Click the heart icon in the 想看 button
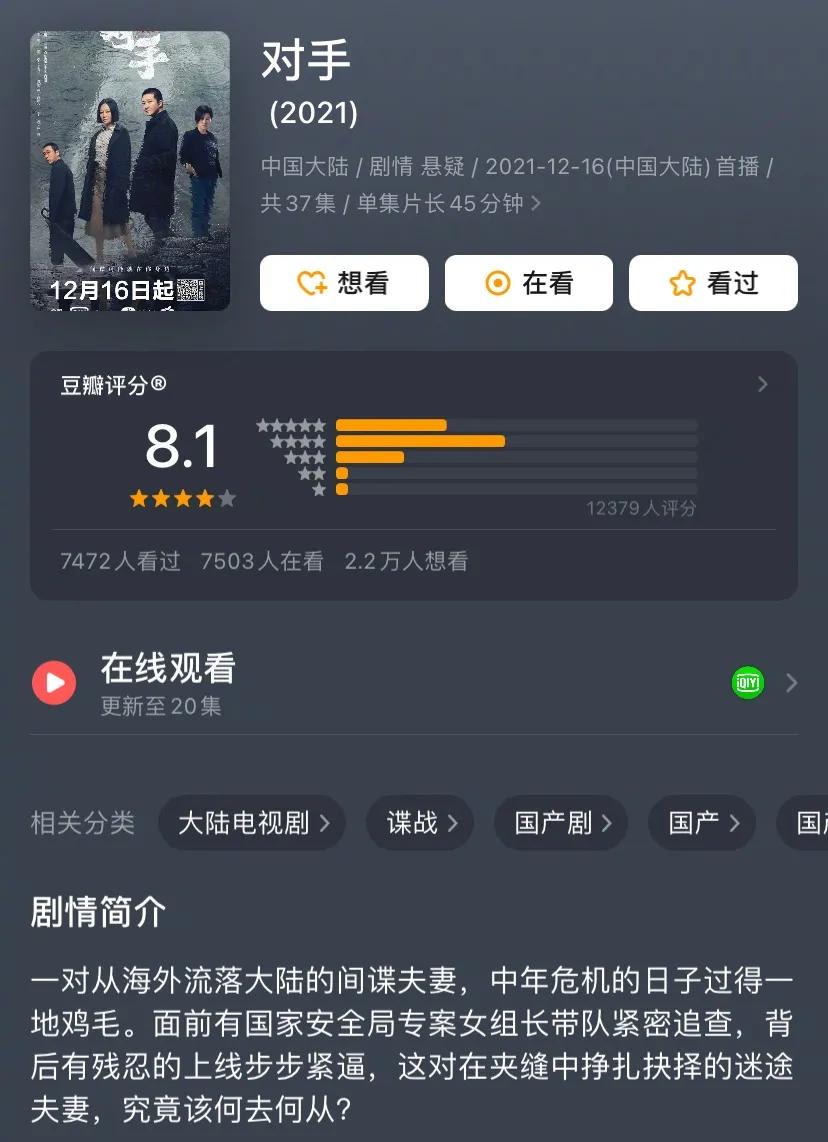 (313, 283)
